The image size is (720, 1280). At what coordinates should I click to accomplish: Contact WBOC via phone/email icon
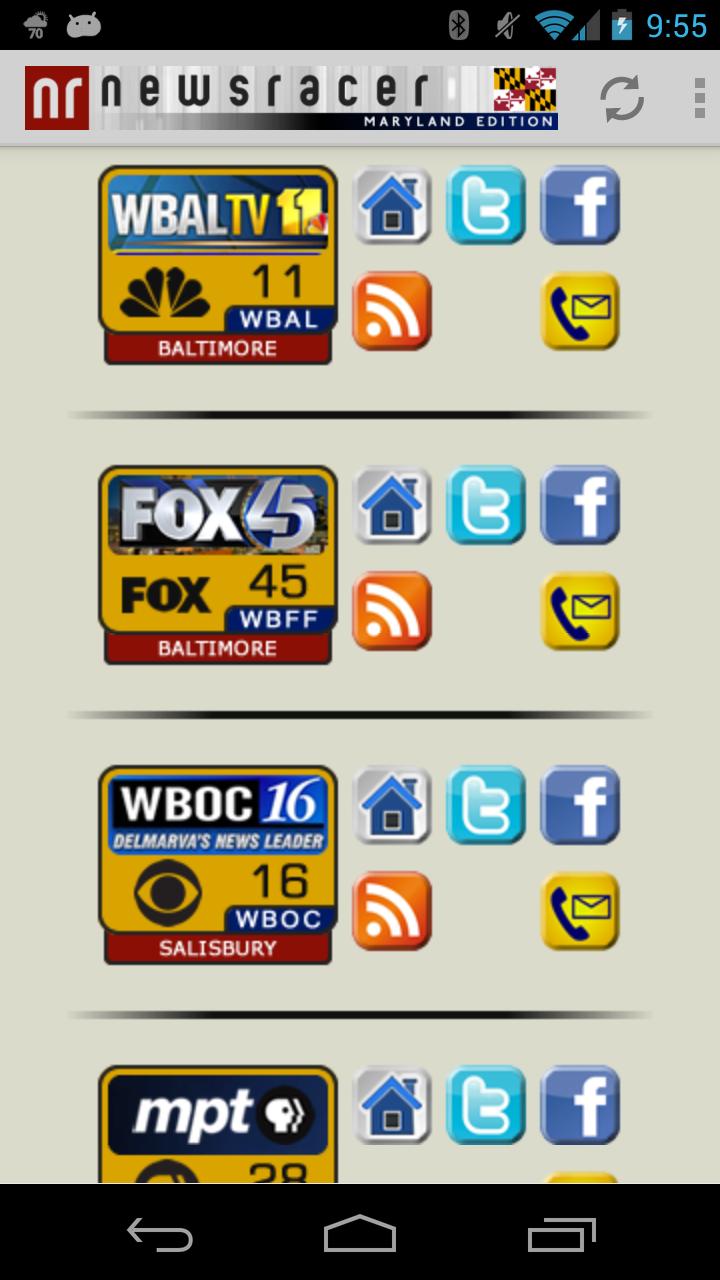coord(580,911)
